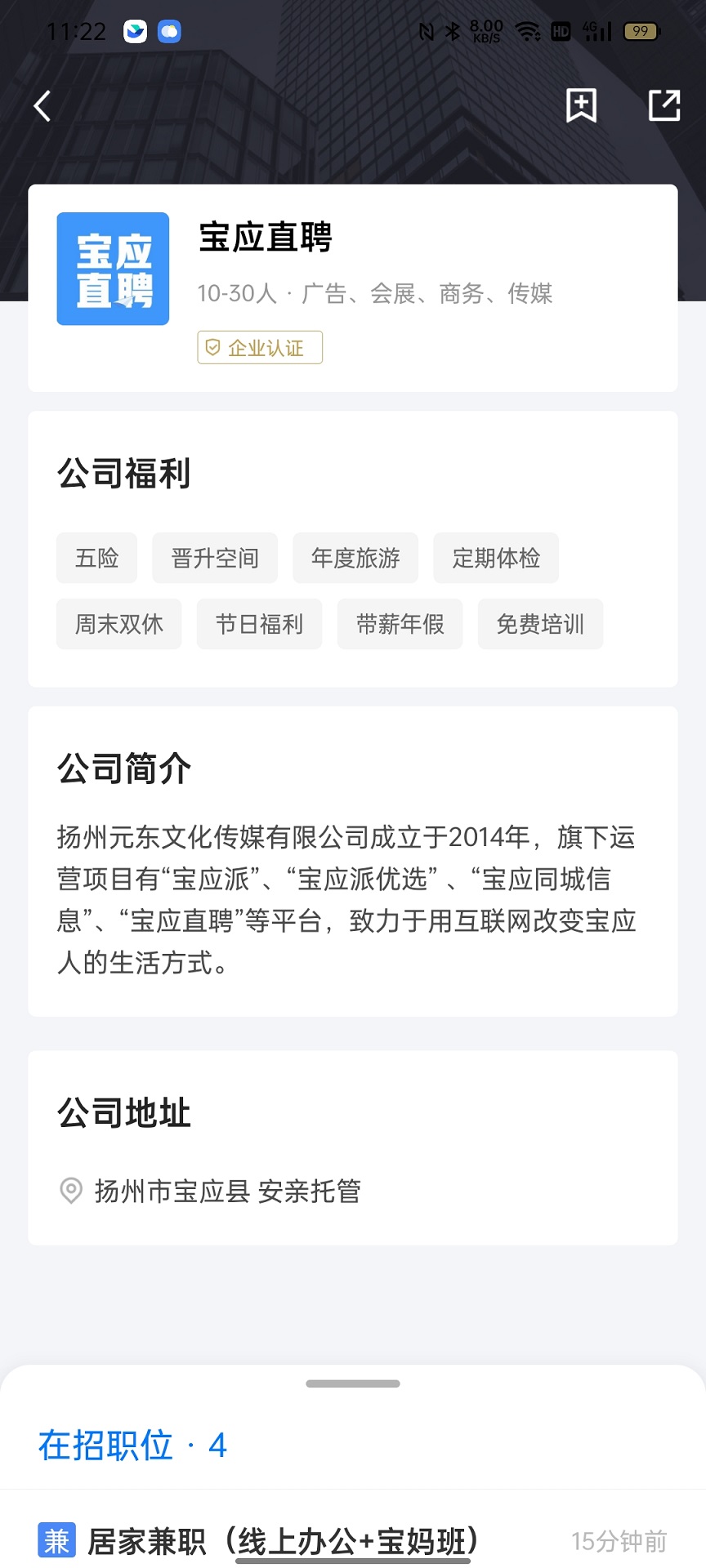Tap the battery indicator showing 99
This screenshot has width=706, height=1568.
640,31
